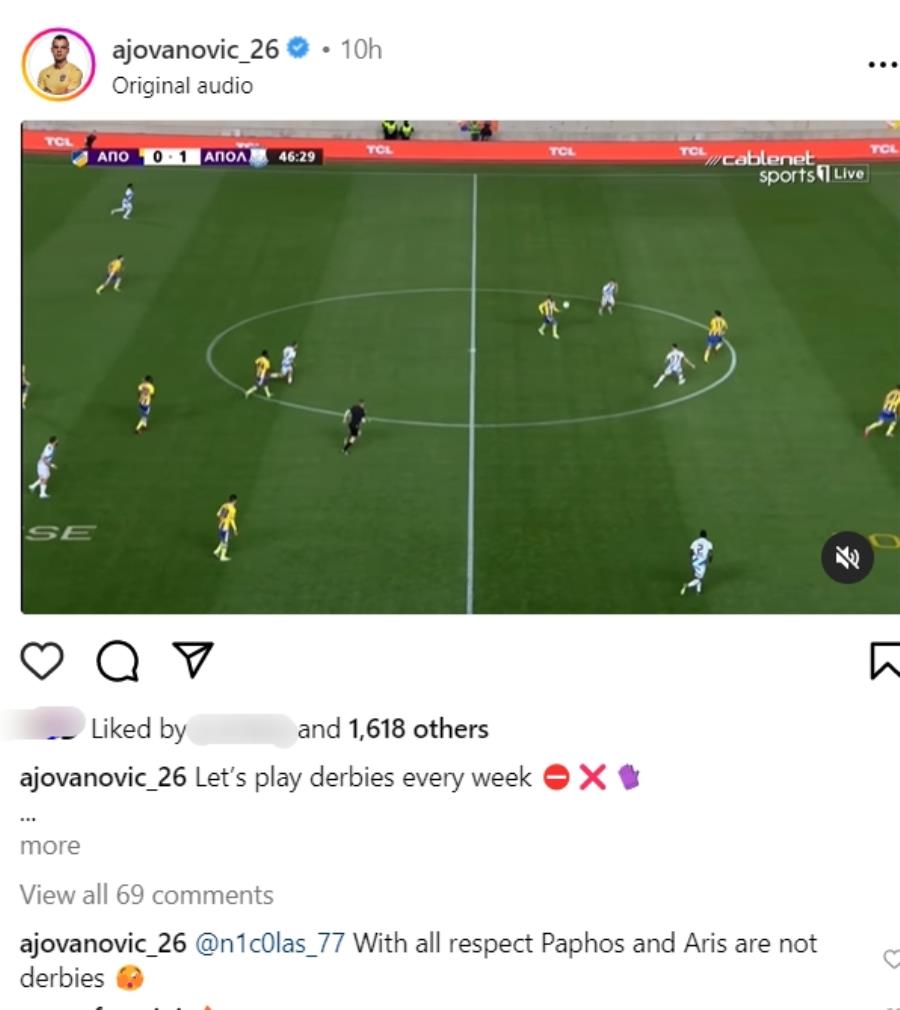Viewport: 900px width, 1010px height.
Task: Expand the caption with 'more'
Action: point(49,846)
